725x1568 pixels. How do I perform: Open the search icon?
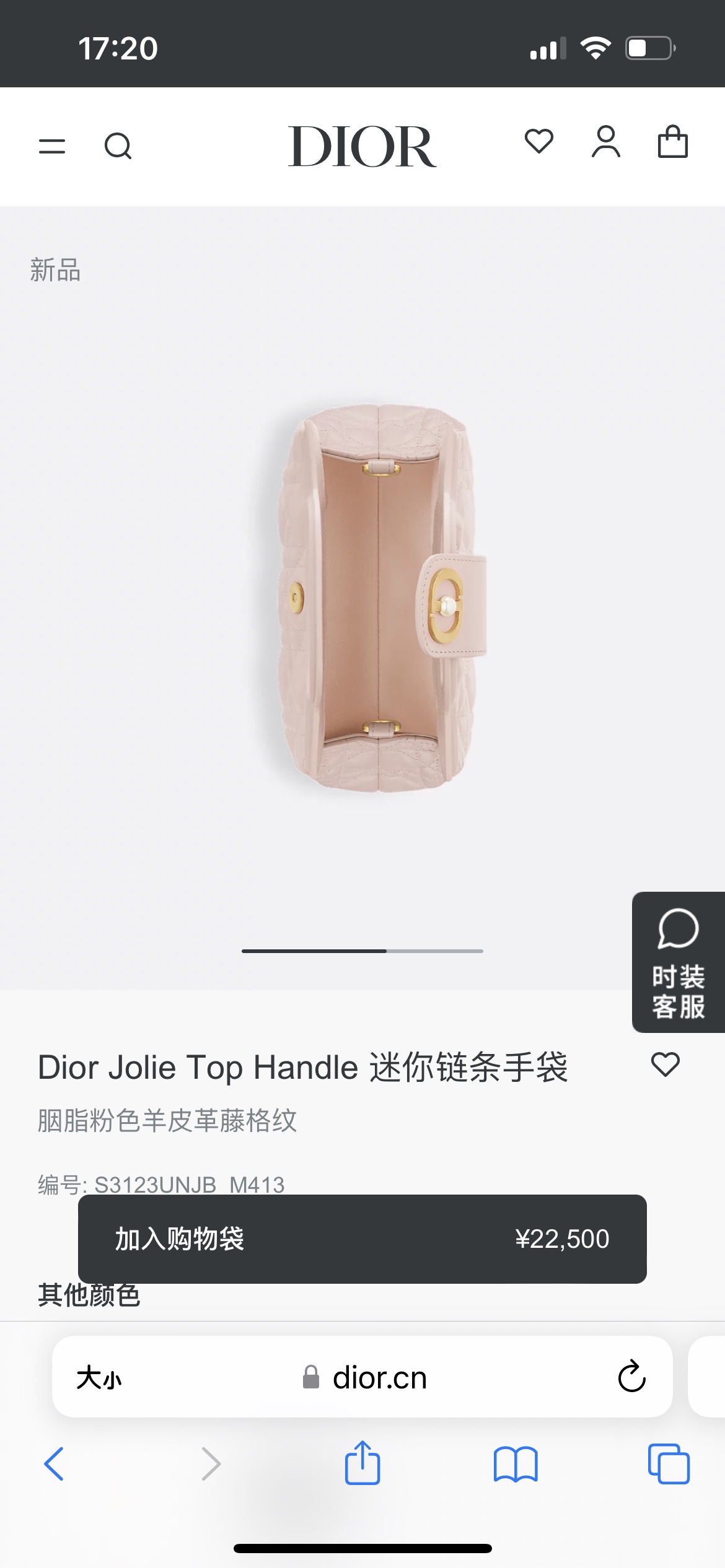click(118, 147)
